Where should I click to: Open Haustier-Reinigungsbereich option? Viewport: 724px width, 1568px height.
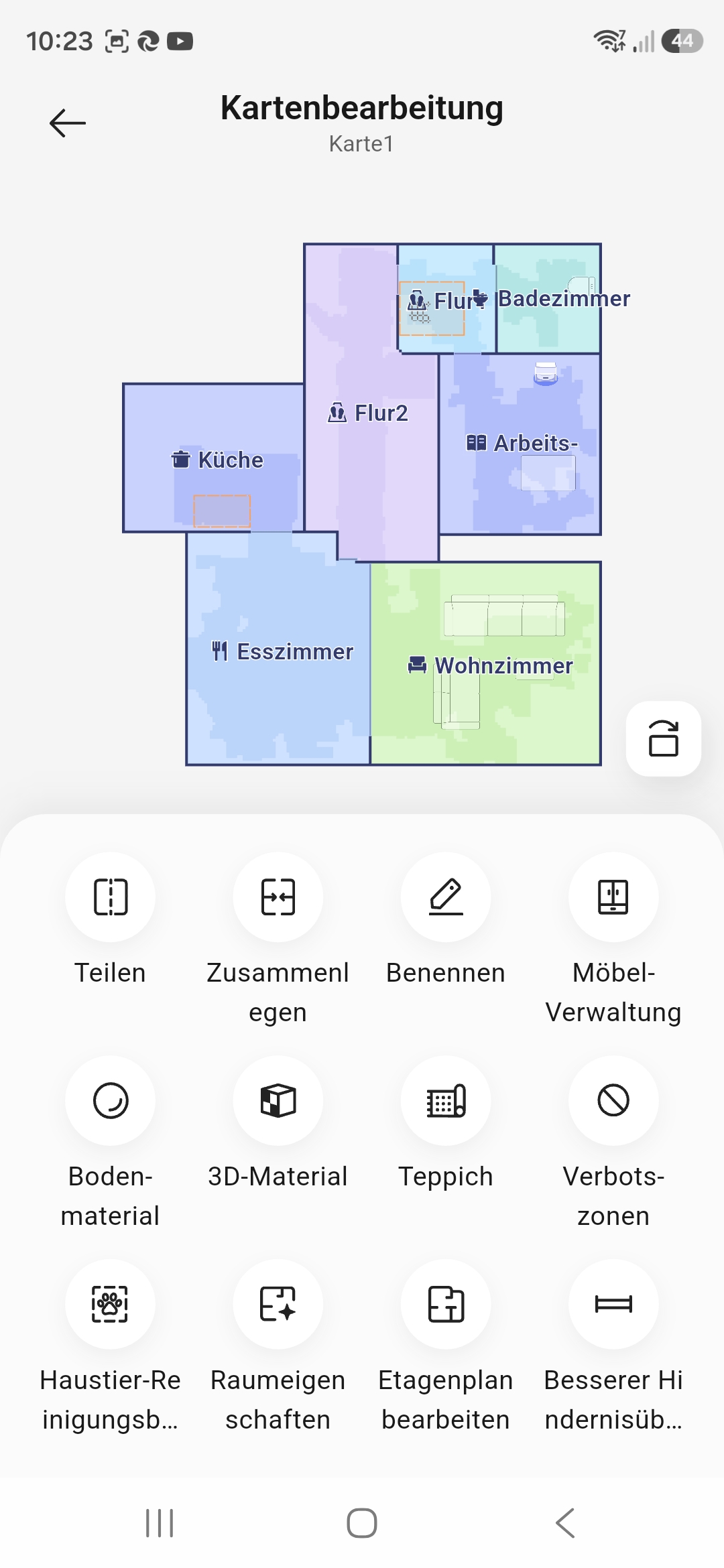click(x=110, y=1305)
